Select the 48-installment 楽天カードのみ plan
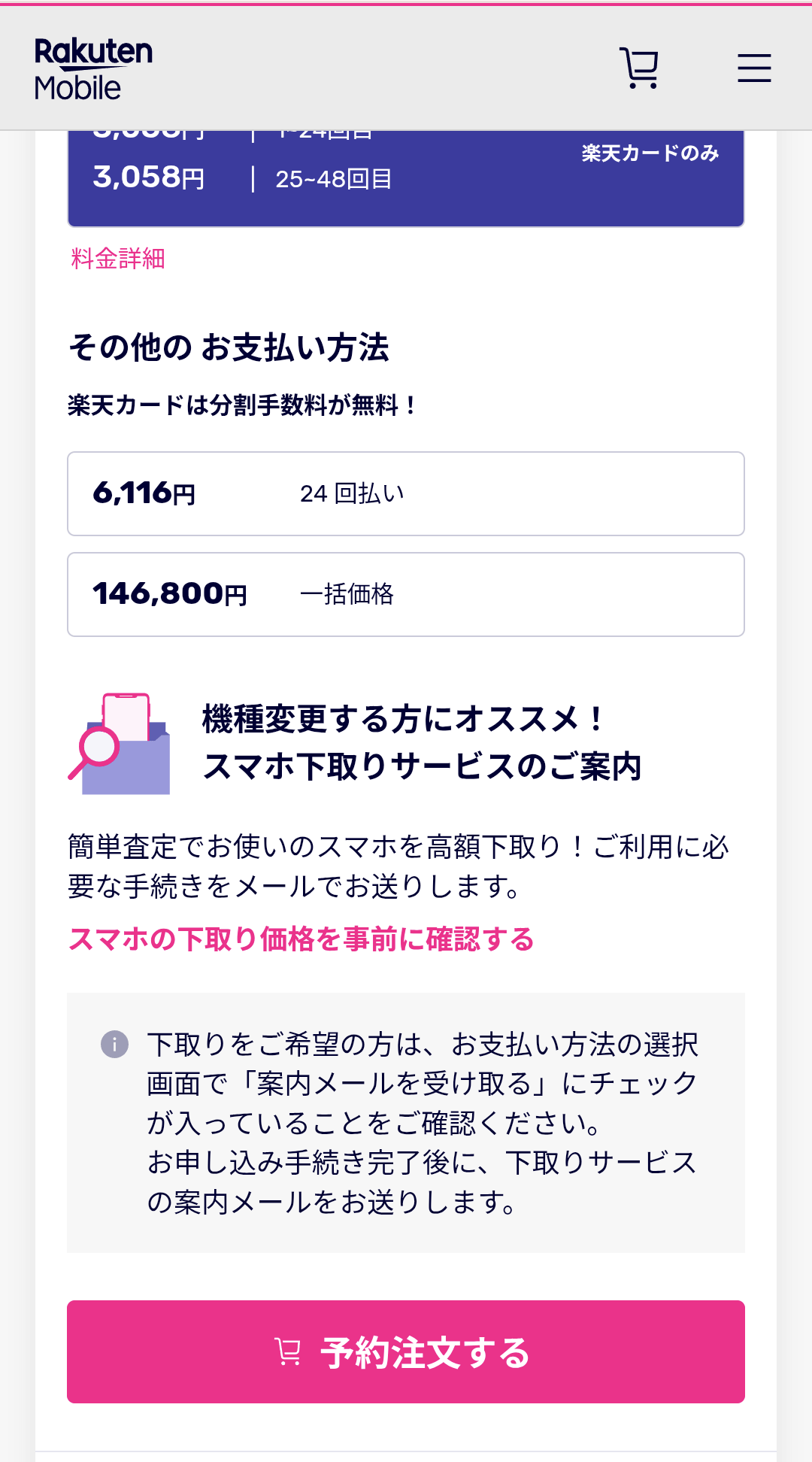This screenshot has height=1462, width=812. click(406, 178)
